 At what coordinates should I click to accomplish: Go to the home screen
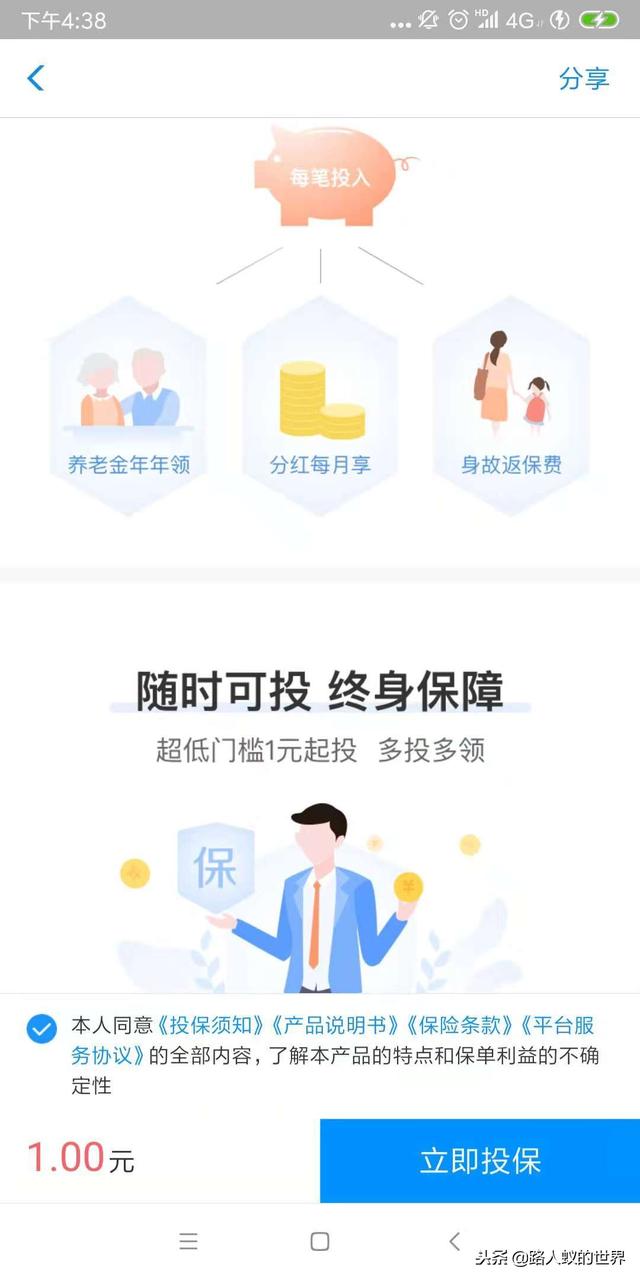pyautogui.click(x=320, y=1241)
